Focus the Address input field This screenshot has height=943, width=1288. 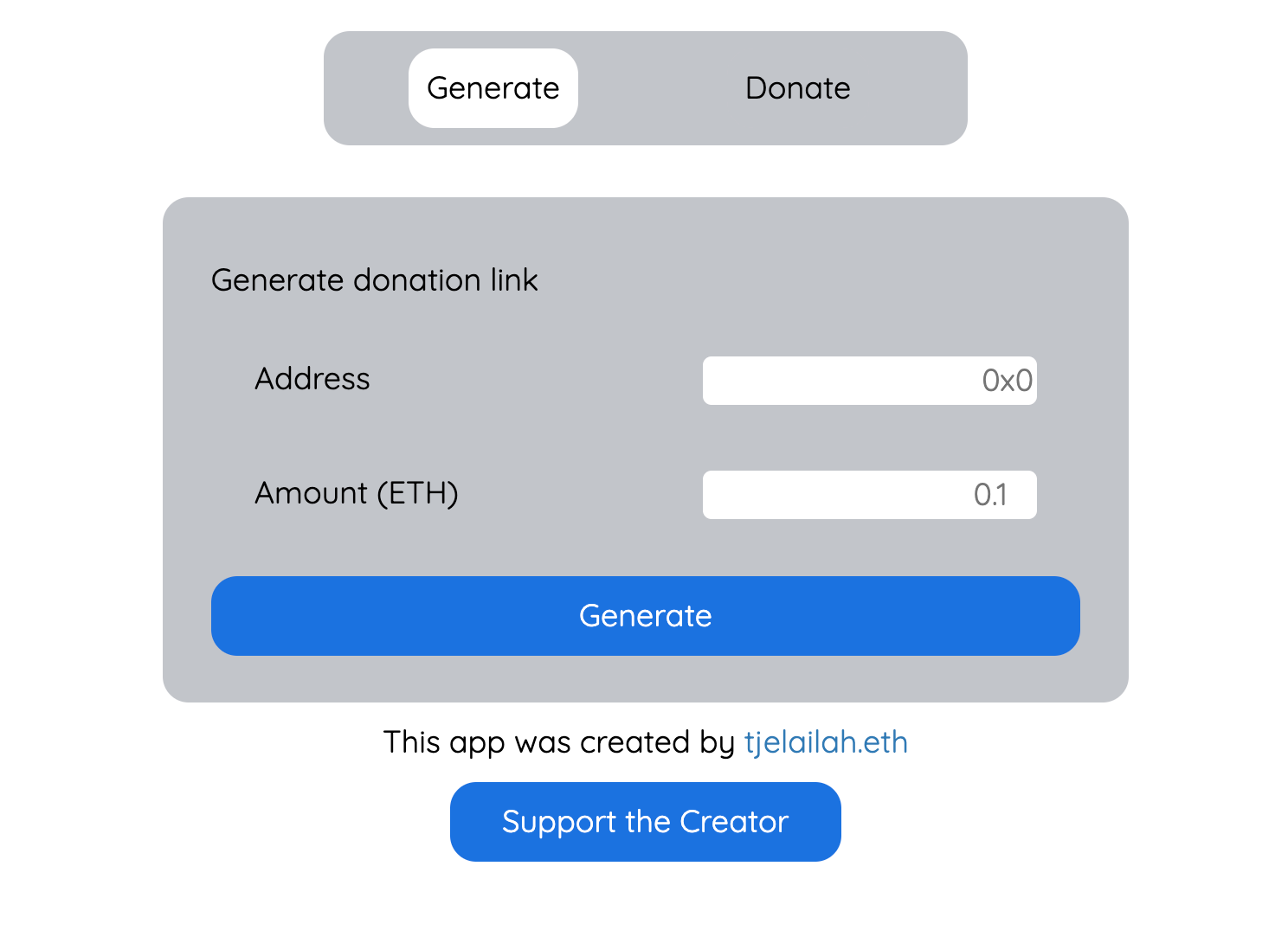[x=869, y=381]
